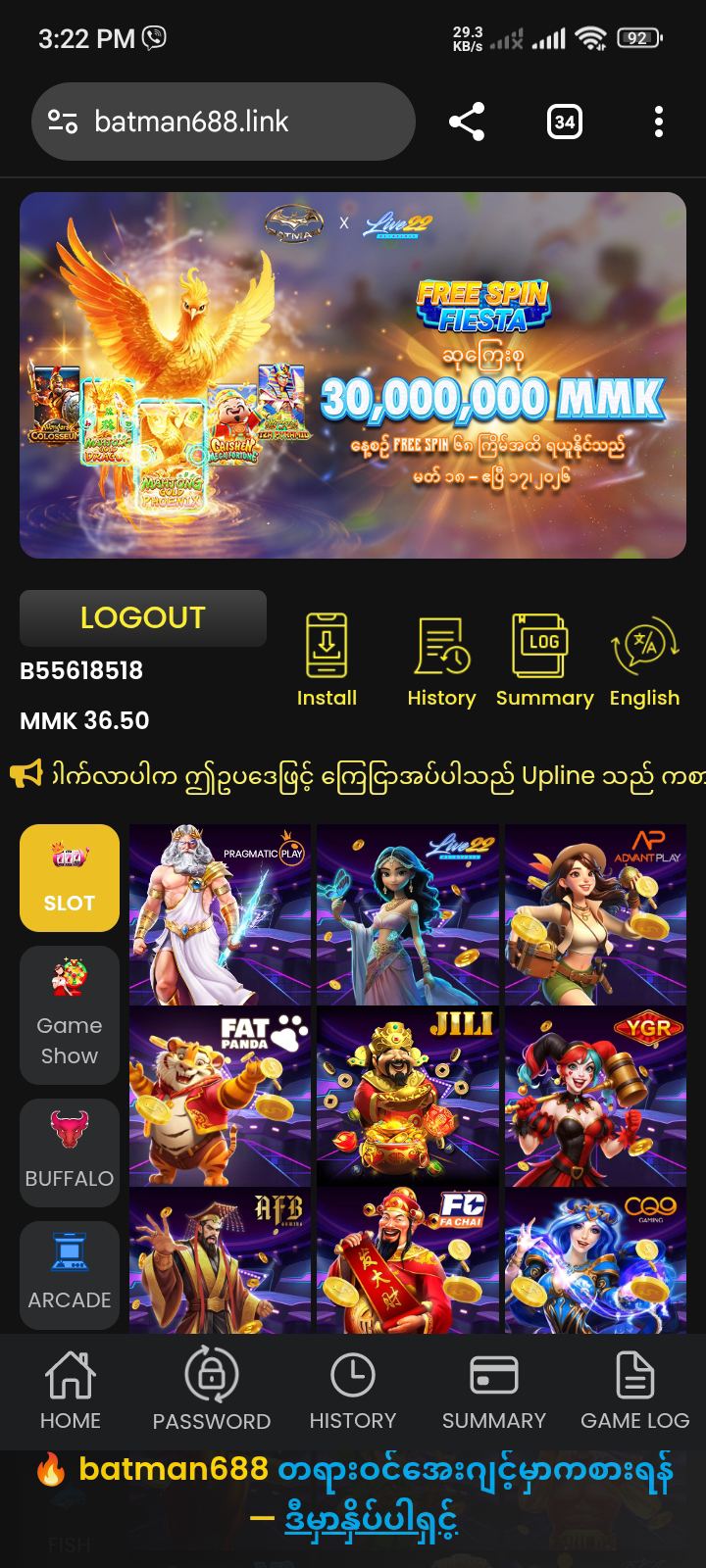
Task: Open History next to Install
Action: (x=441, y=660)
